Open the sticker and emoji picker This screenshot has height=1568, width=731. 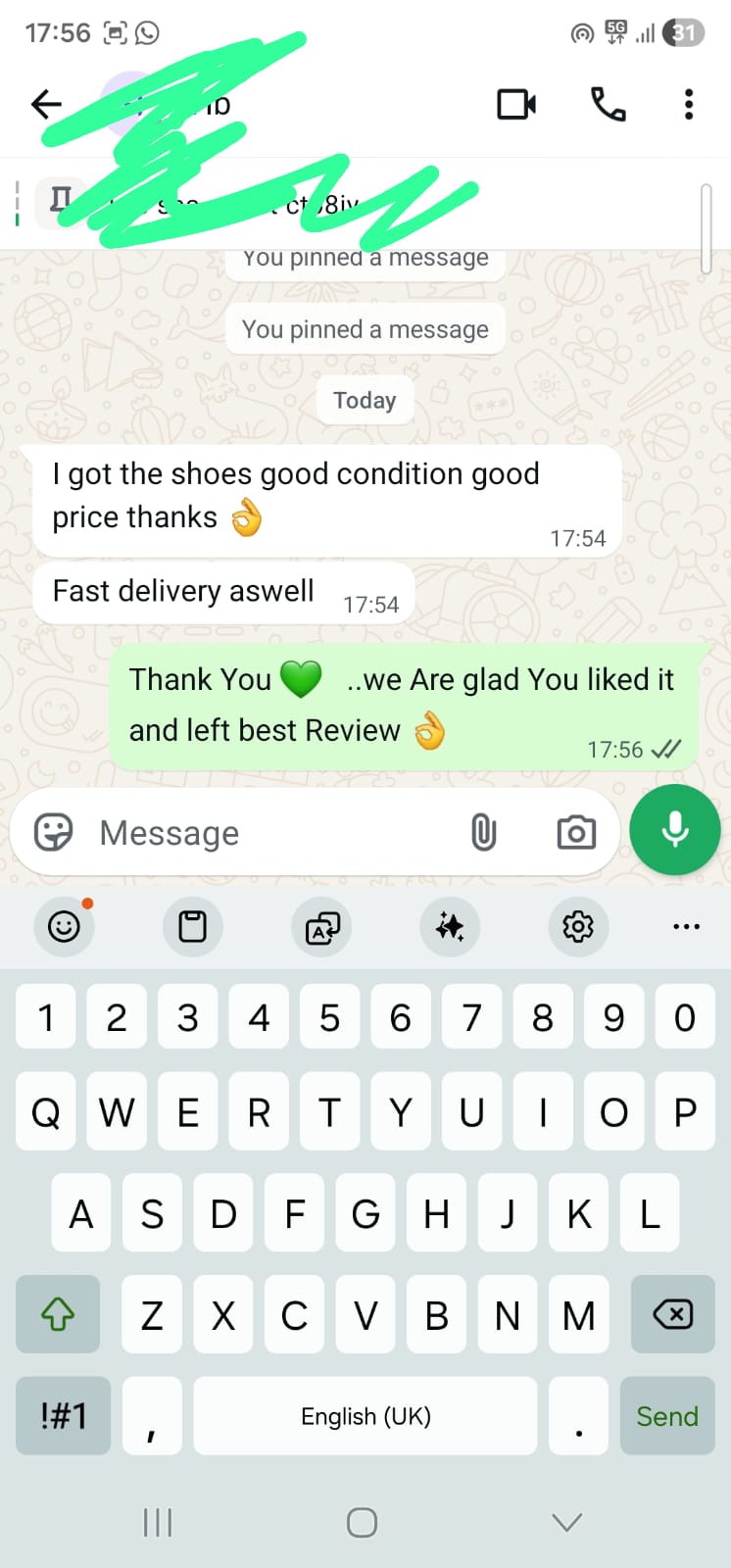point(53,833)
